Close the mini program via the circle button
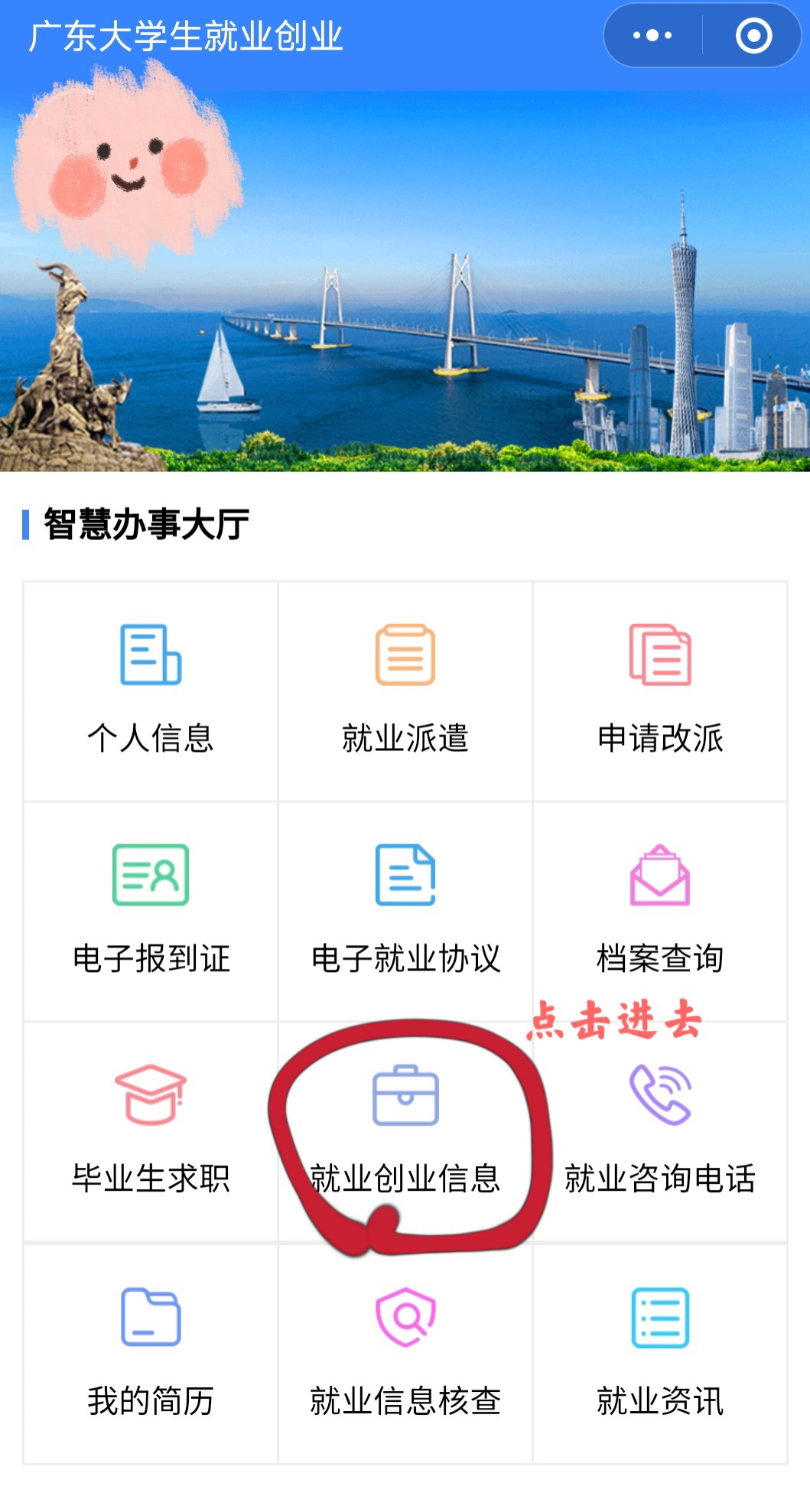The image size is (810, 1512). [753, 35]
